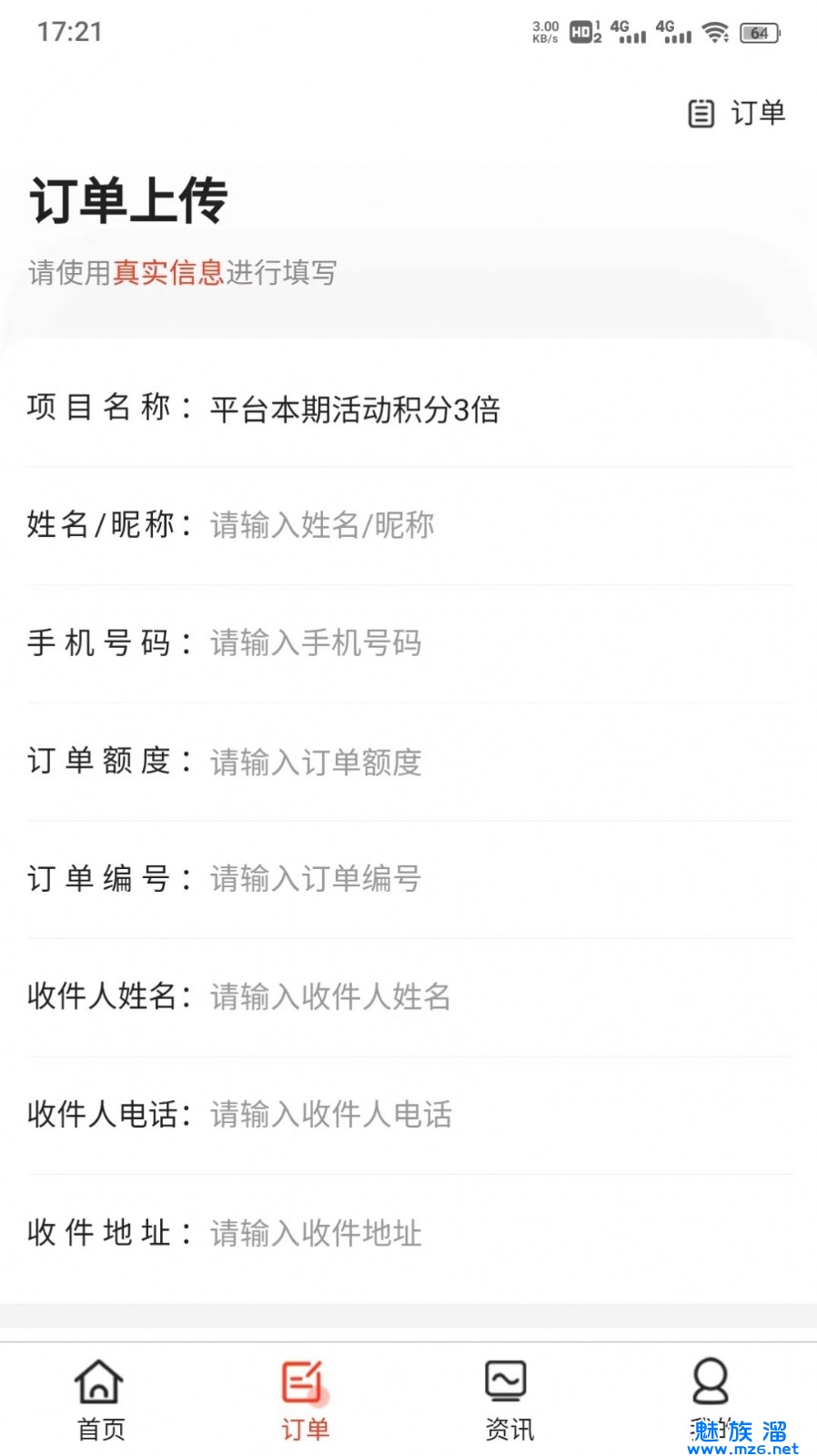The height and width of the screenshot is (1456, 817).
Task: Tap the 收件地址 input field
Action: pyautogui.click(x=491, y=1233)
